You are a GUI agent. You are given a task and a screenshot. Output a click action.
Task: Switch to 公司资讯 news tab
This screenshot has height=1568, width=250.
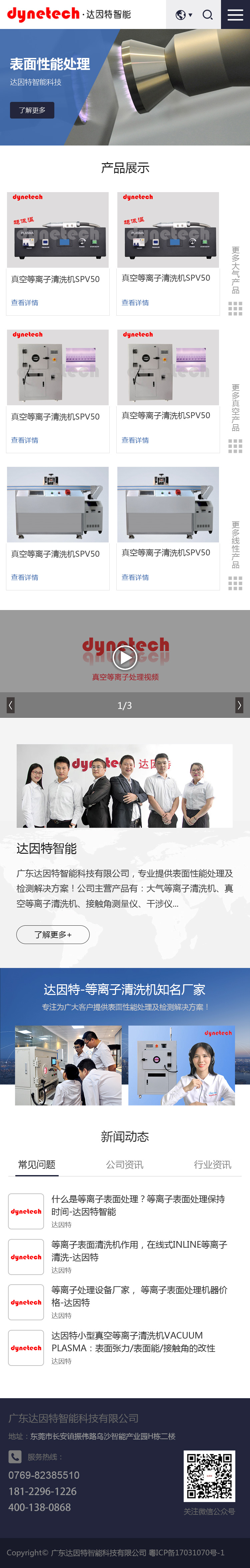pos(124,1164)
